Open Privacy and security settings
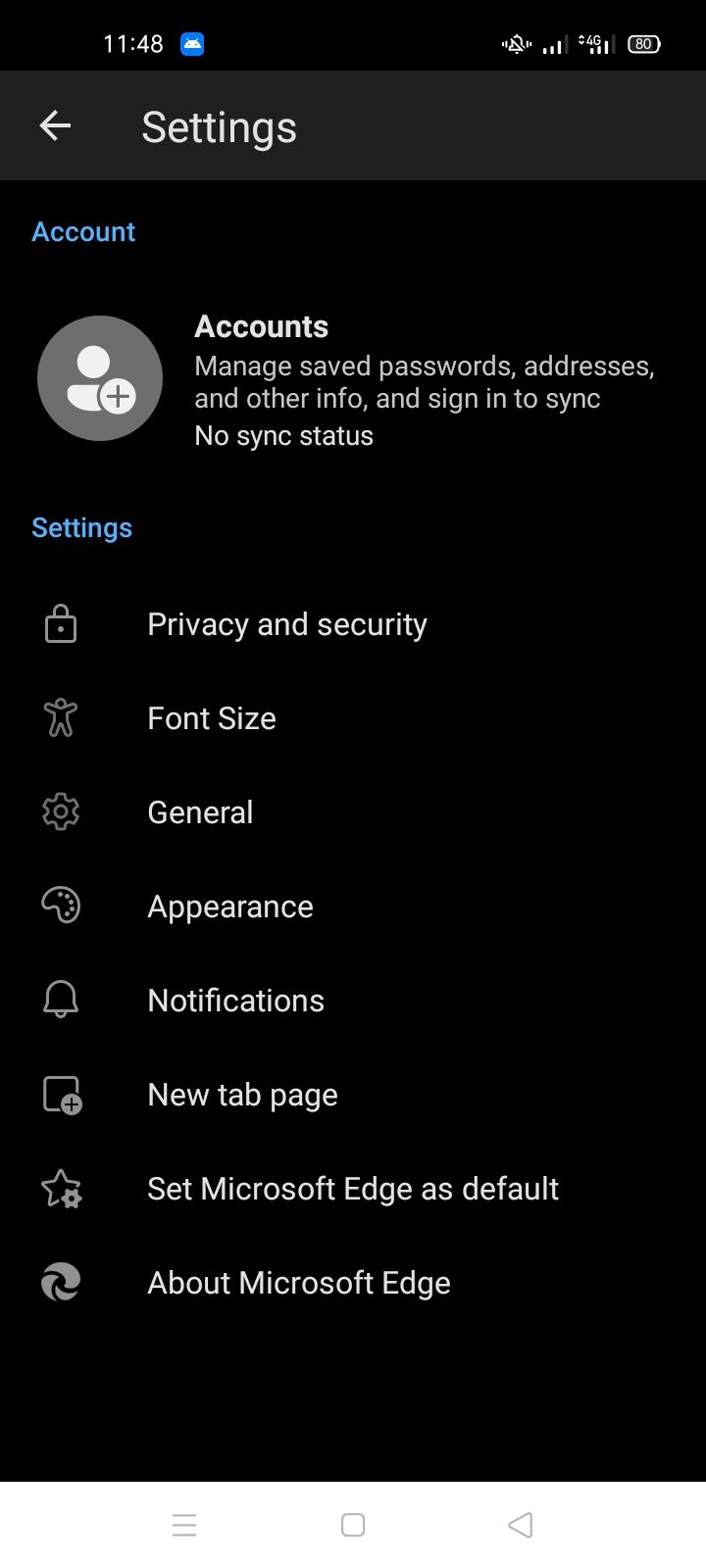This screenshot has height=1568, width=706. point(286,623)
